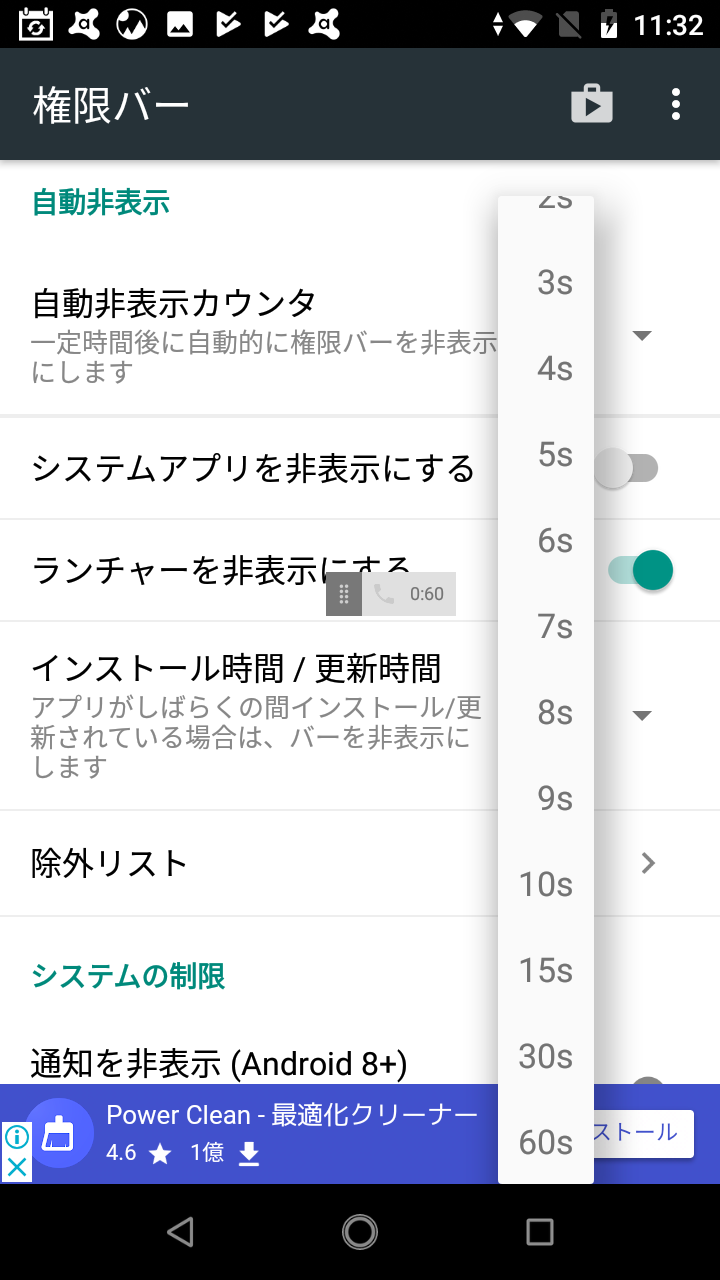Disable the ランチャーを非表示にする switch
Image resolution: width=720 pixels, height=1280 pixels.
coord(640,569)
